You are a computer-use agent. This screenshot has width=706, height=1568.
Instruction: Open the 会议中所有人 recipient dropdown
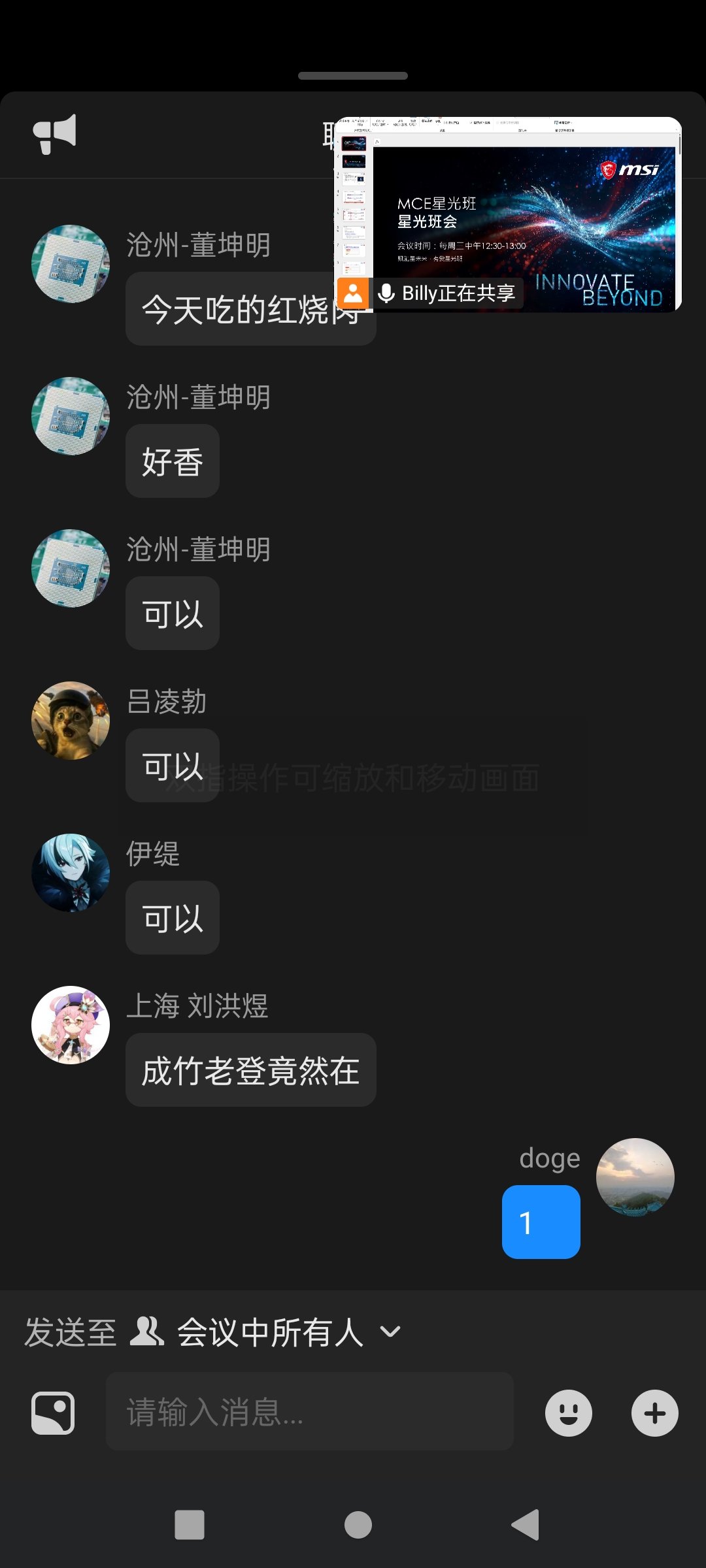click(288, 1332)
